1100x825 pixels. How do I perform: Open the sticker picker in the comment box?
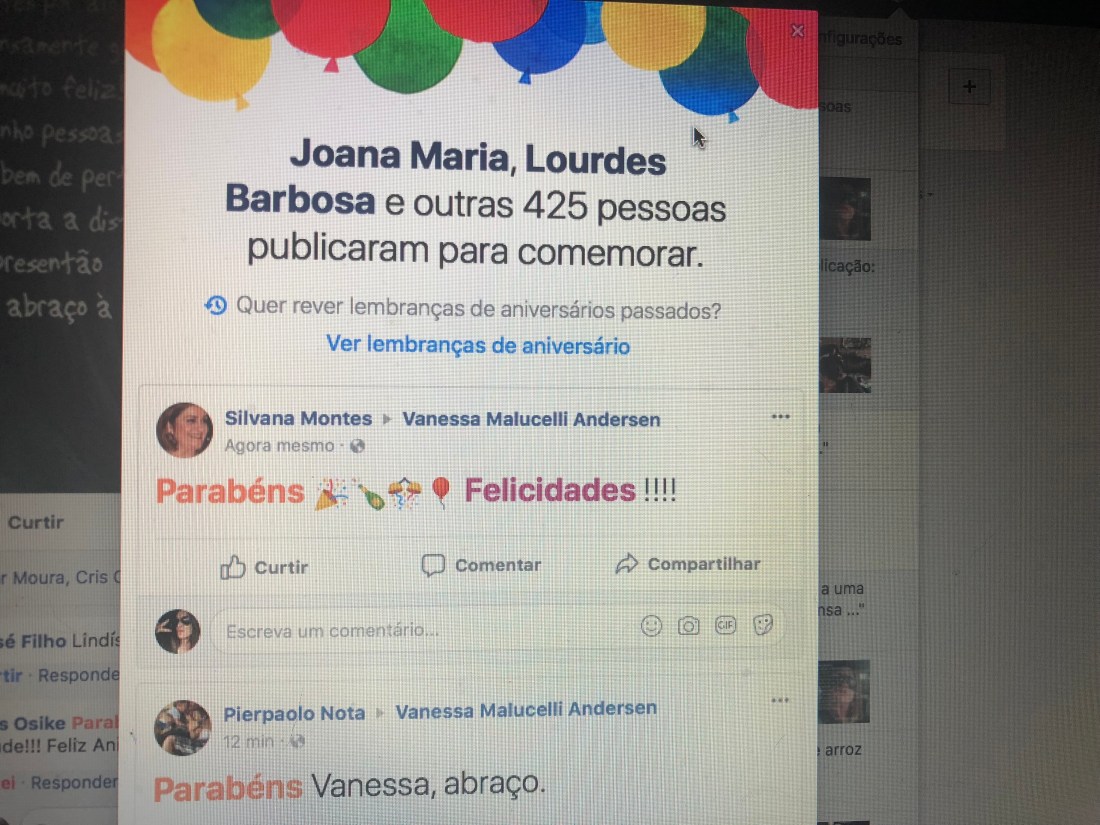[x=764, y=626]
